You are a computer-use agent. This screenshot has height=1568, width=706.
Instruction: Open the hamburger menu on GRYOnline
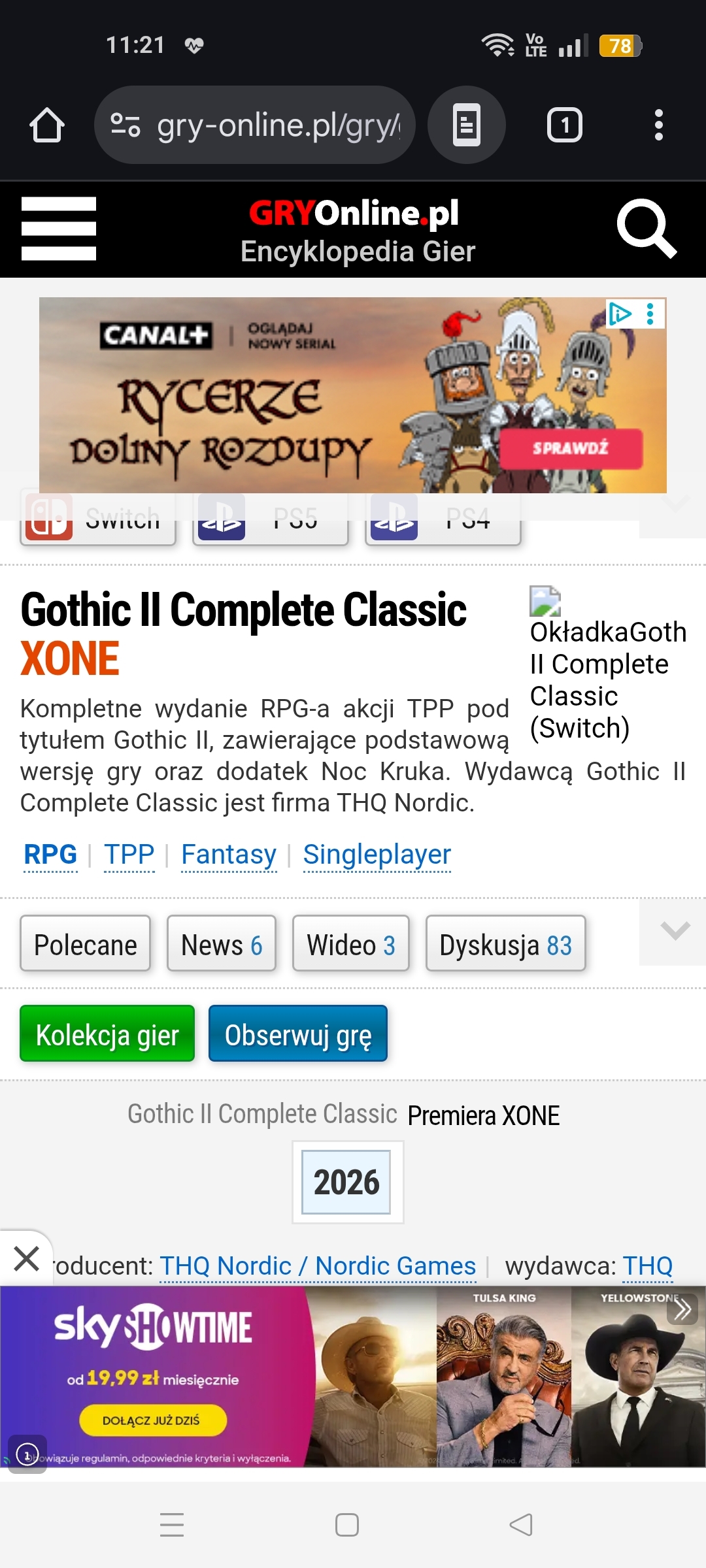point(59,229)
